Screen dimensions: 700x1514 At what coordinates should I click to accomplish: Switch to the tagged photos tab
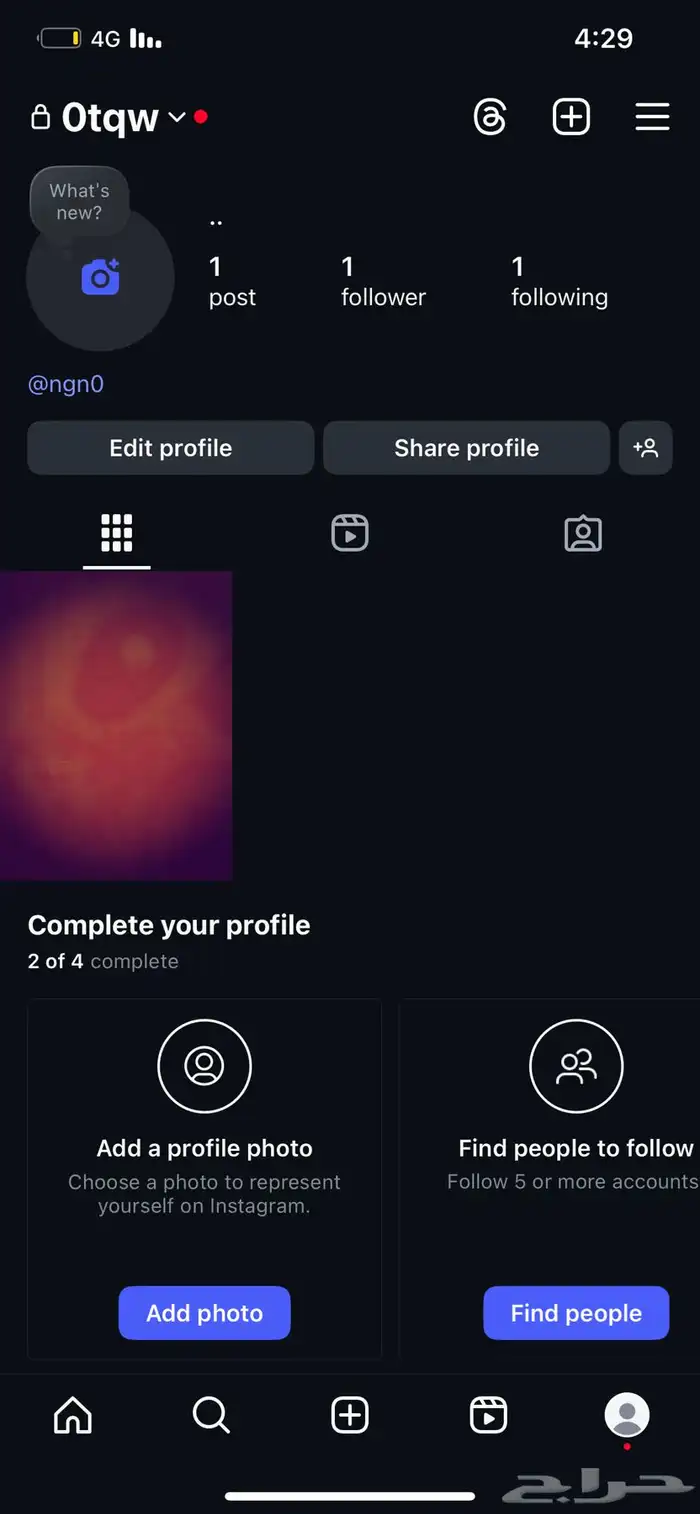[x=583, y=533]
